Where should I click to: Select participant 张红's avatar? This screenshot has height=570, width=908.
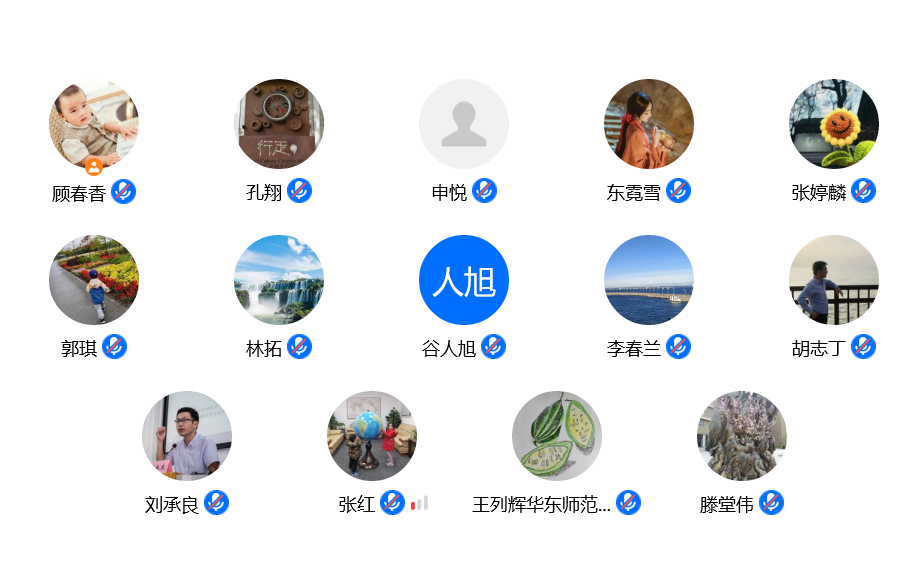[x=372, y=436]
